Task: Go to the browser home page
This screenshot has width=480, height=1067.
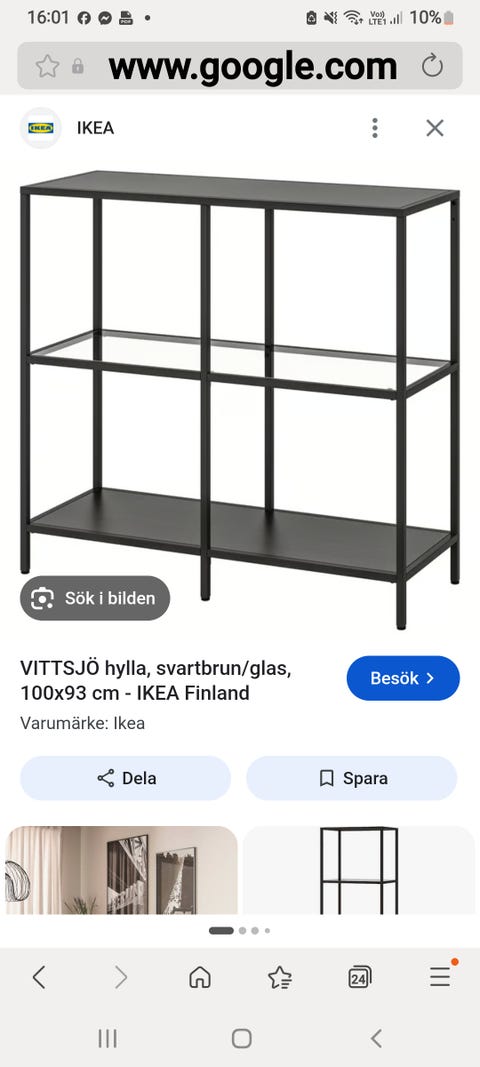Action: click(x=199, y=977)
